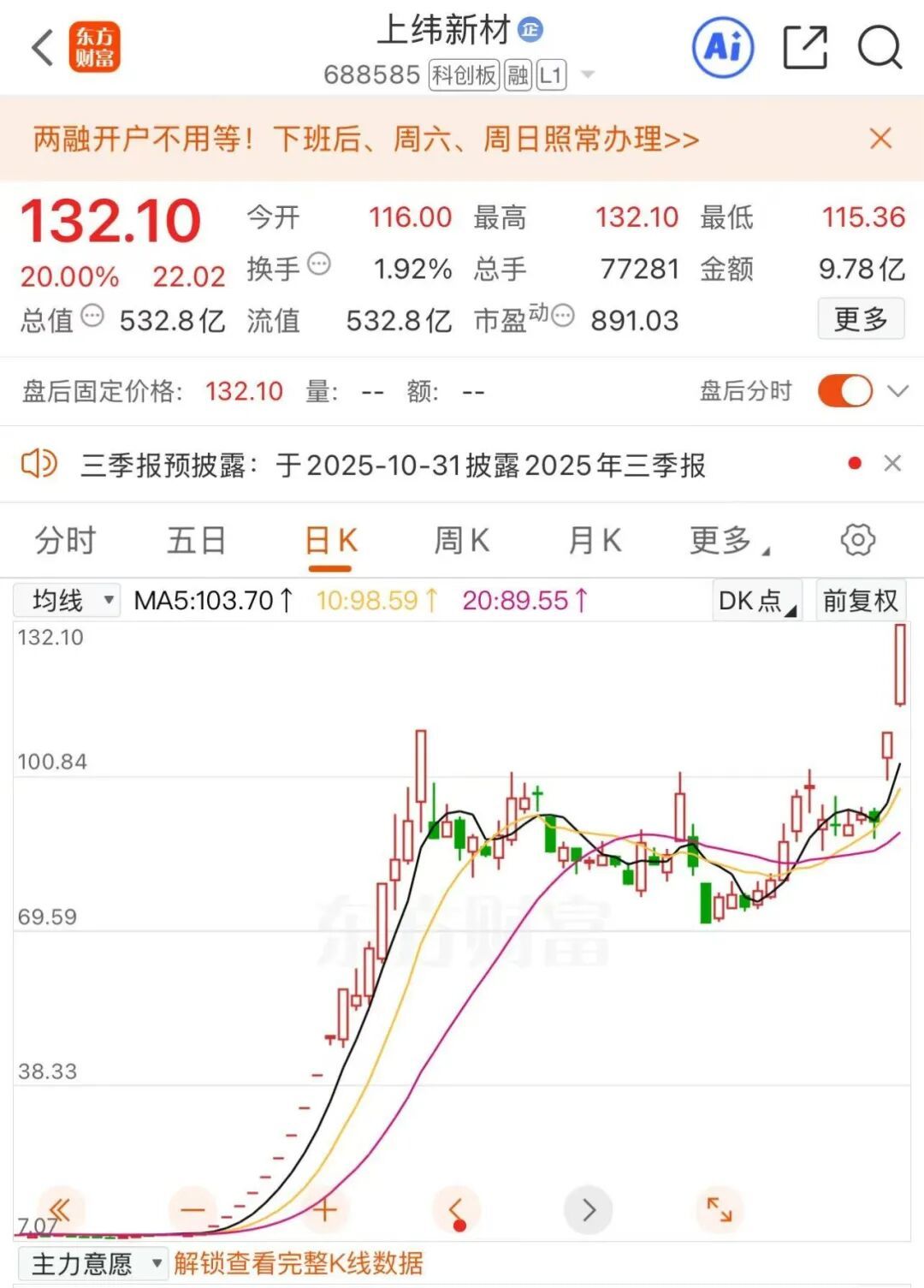Image resolution: width=924 pixels, height=1288 pixels.
Task: Select the 月K chart tab
Action: point(595,541)
